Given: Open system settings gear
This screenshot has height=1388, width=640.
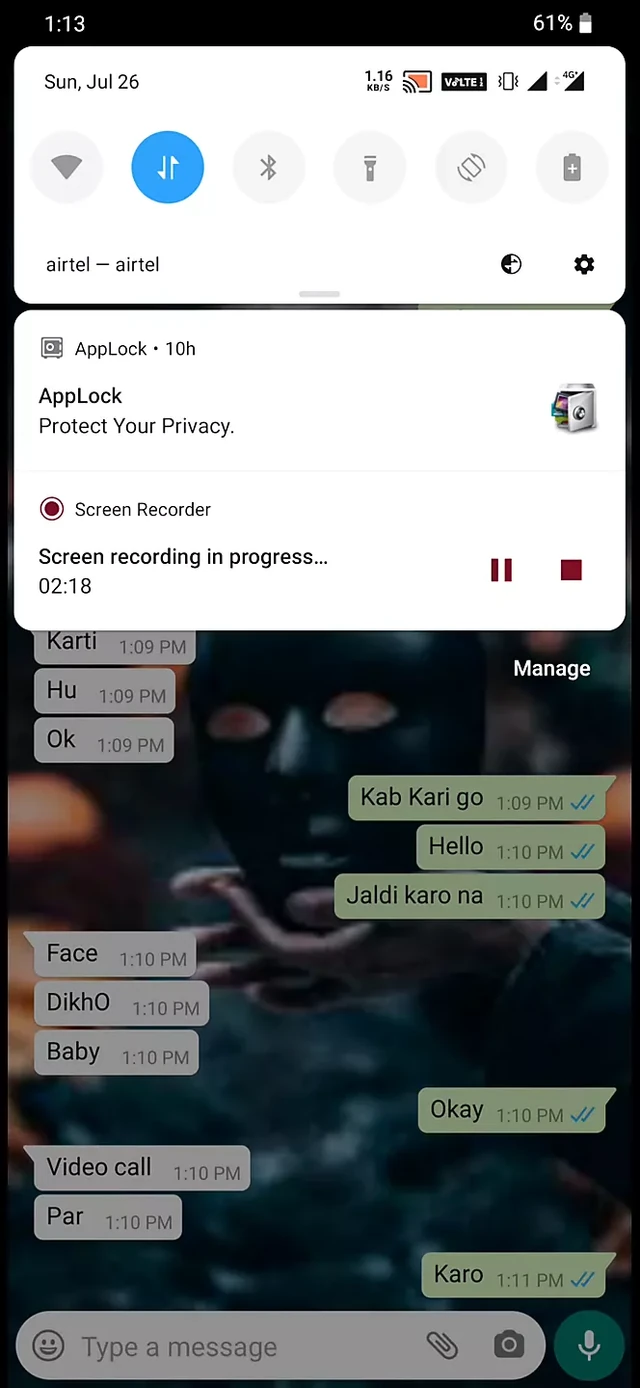Looking at the screenshot, I should (x=584, y=264).
